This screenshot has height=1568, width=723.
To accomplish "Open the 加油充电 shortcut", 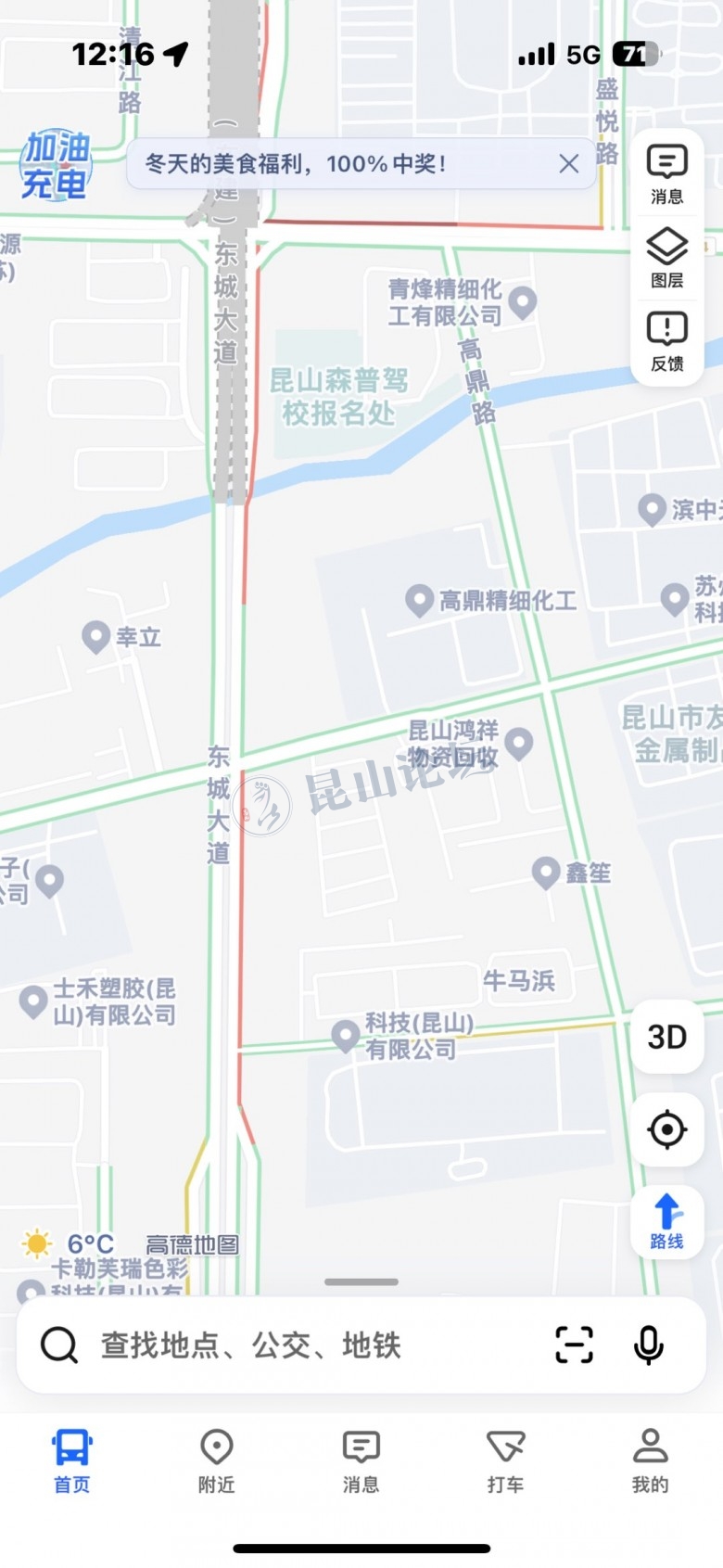I will pos(56,166).
